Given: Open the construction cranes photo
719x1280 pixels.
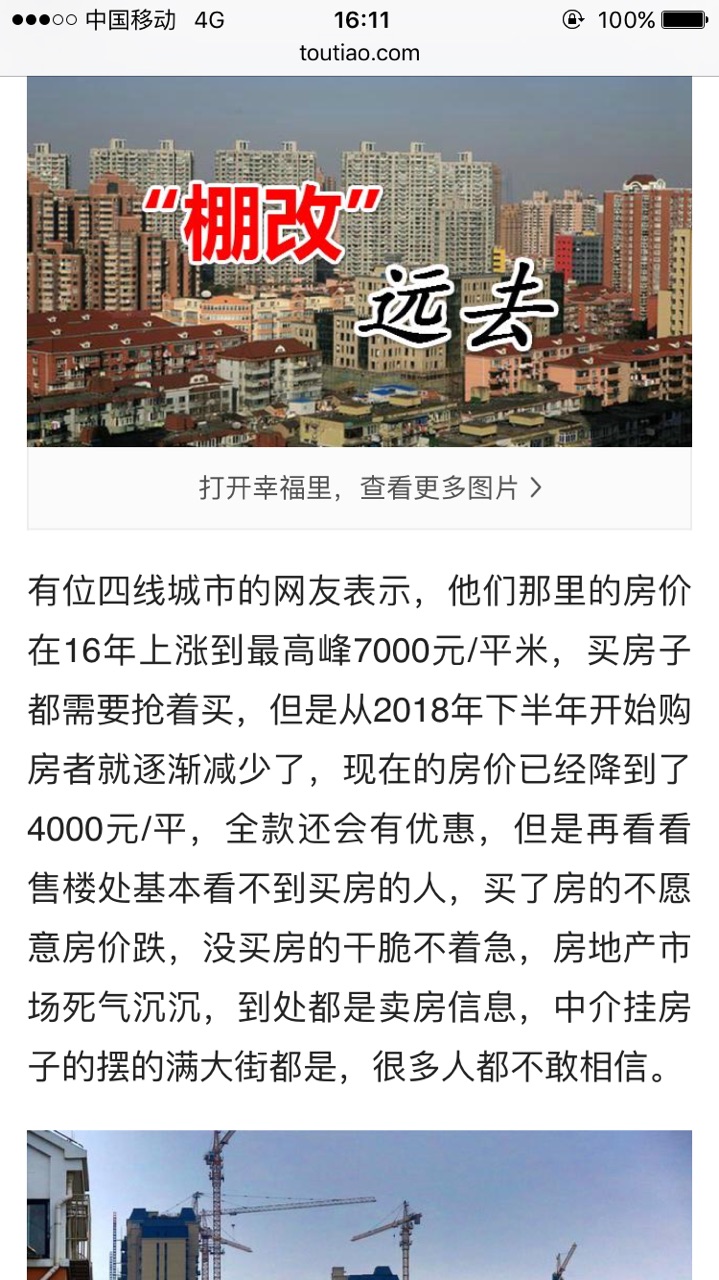Looking at the screenshot, I should [x=359, y=1205].
